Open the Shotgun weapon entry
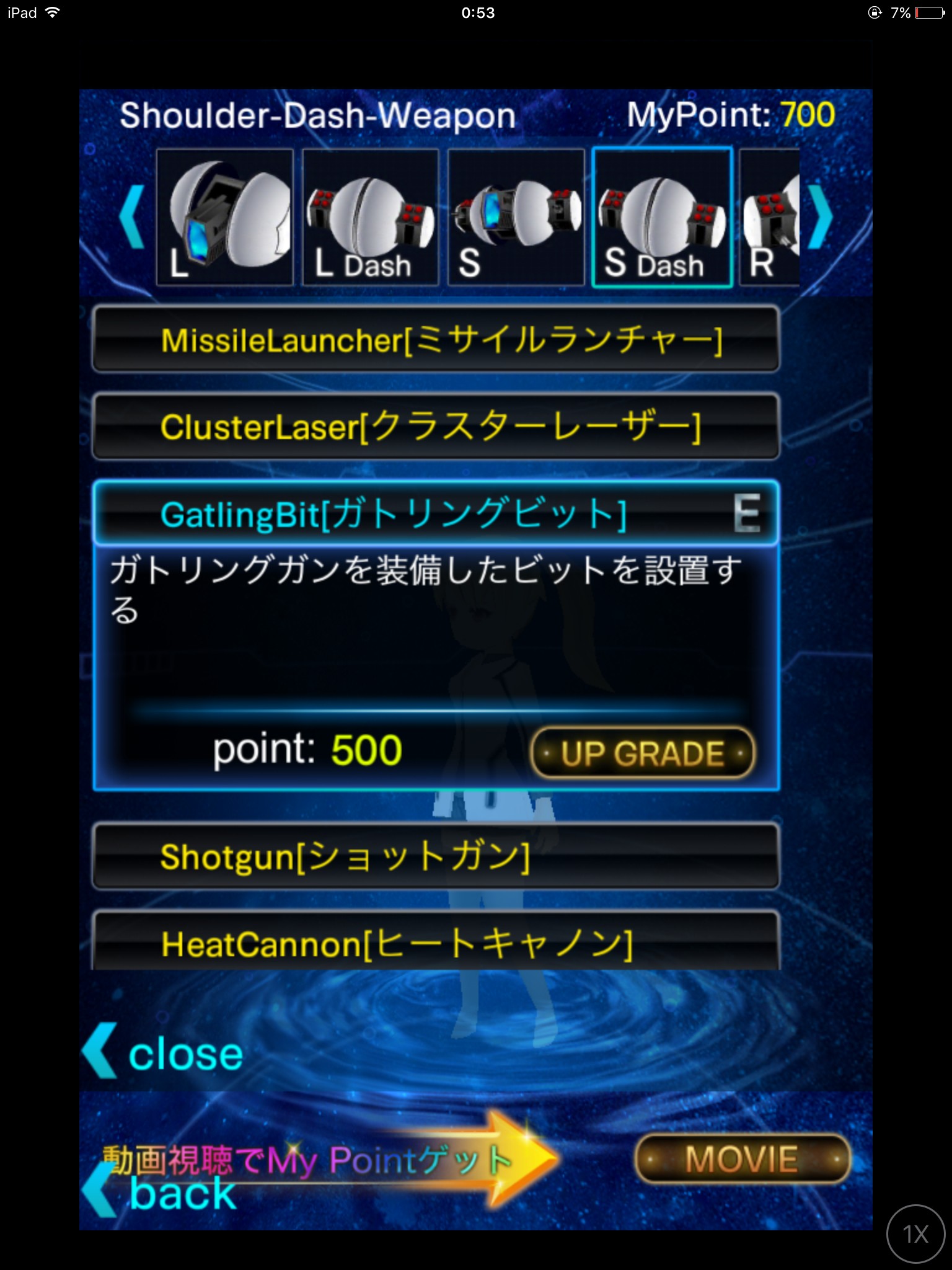952x1270 pixels. pos(435,856)
